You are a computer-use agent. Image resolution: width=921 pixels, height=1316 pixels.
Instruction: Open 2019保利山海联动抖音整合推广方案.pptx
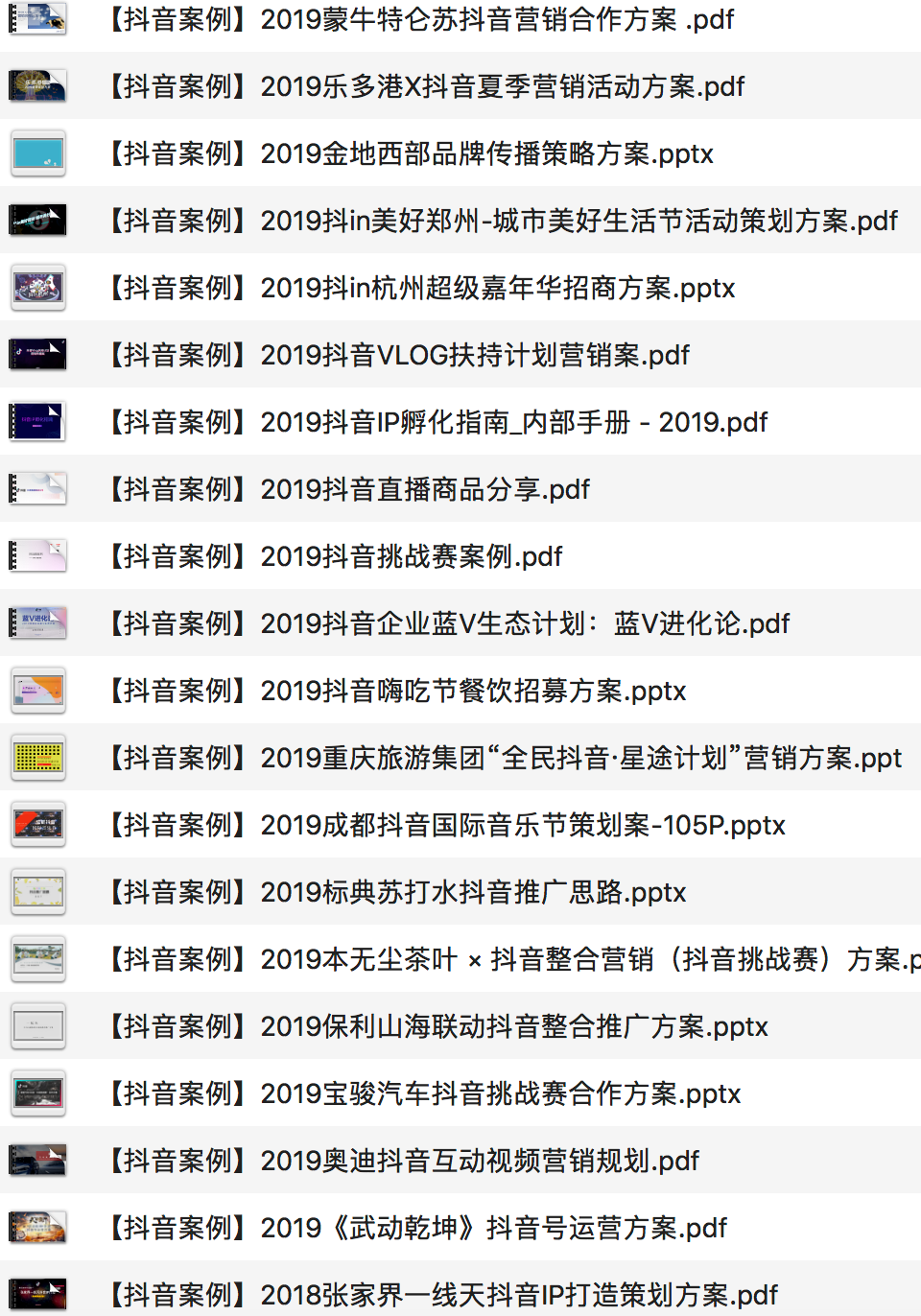(x=436, y=1026)
